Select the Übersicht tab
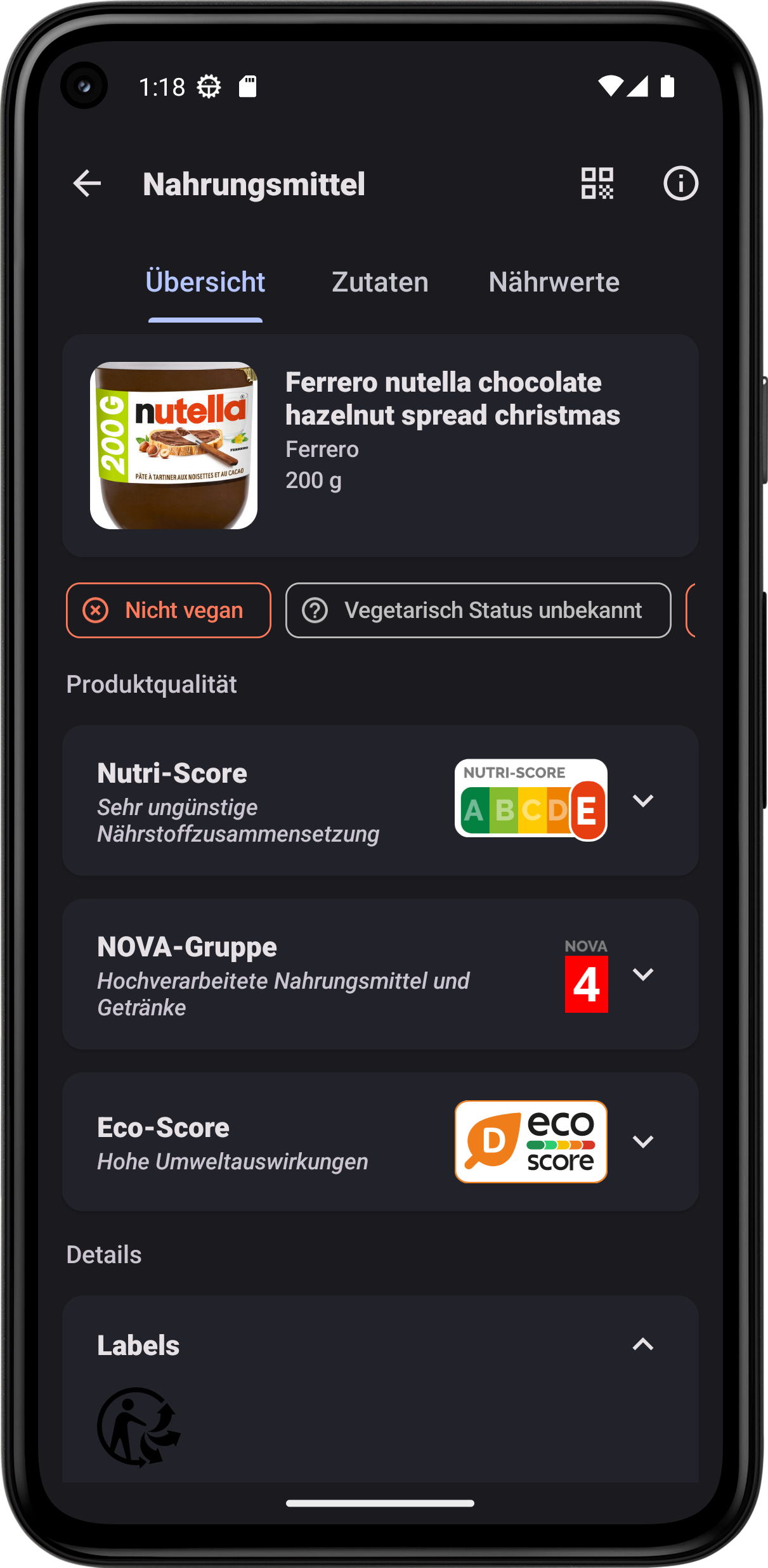Screen dimensions: 768x1568 pos(205,282)
